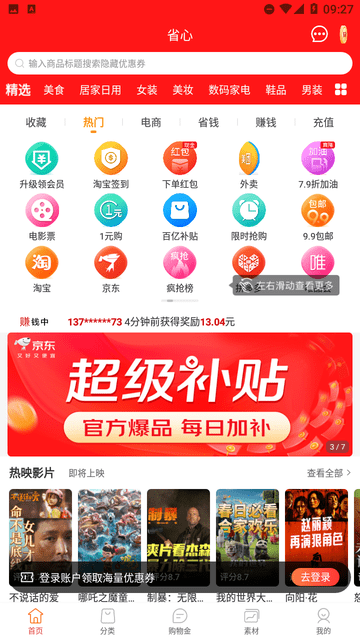Screen dimensions: 360x640
Task: Tap the product title search field
Action: coord(180,63)
